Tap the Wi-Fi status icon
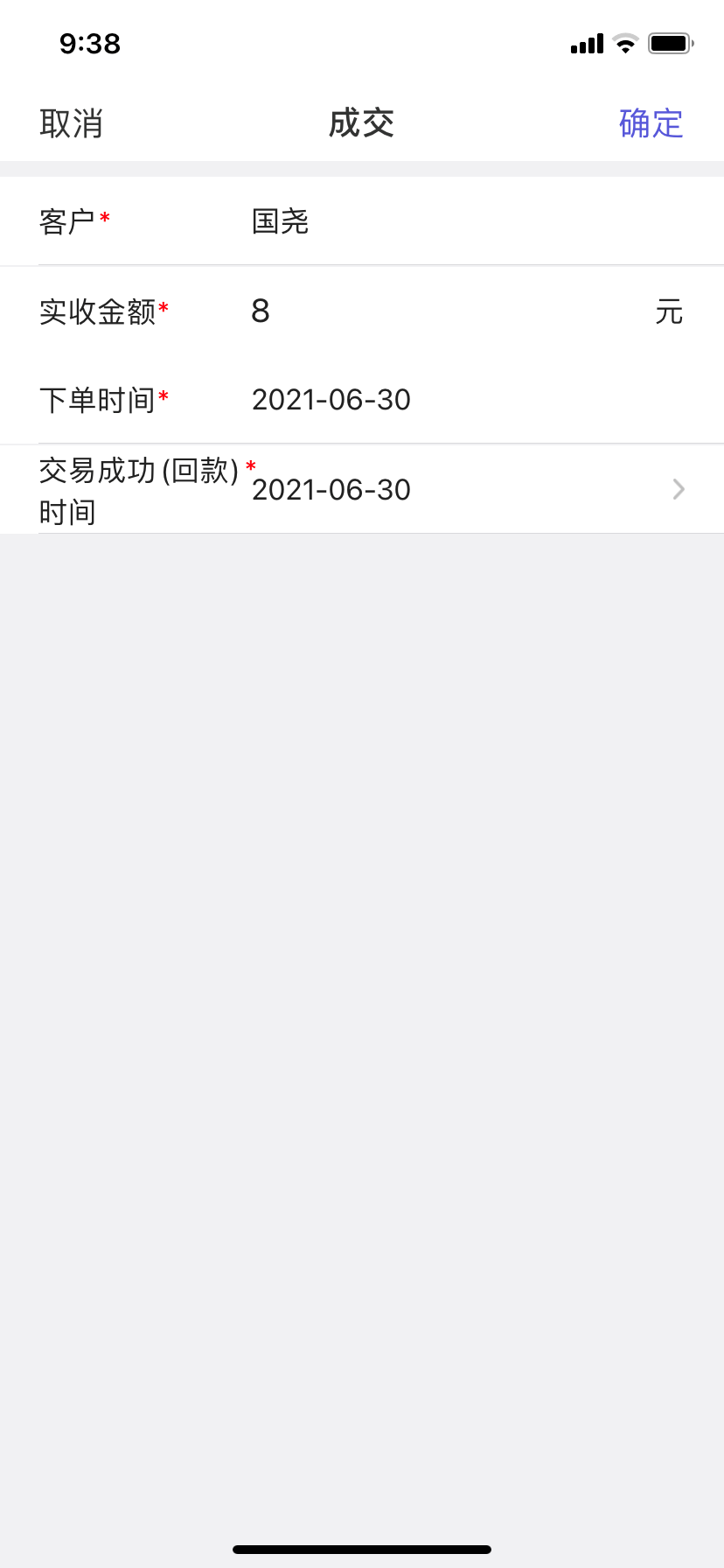The width and height of the screenshot is (724, 1568). [x=626, y=44]
